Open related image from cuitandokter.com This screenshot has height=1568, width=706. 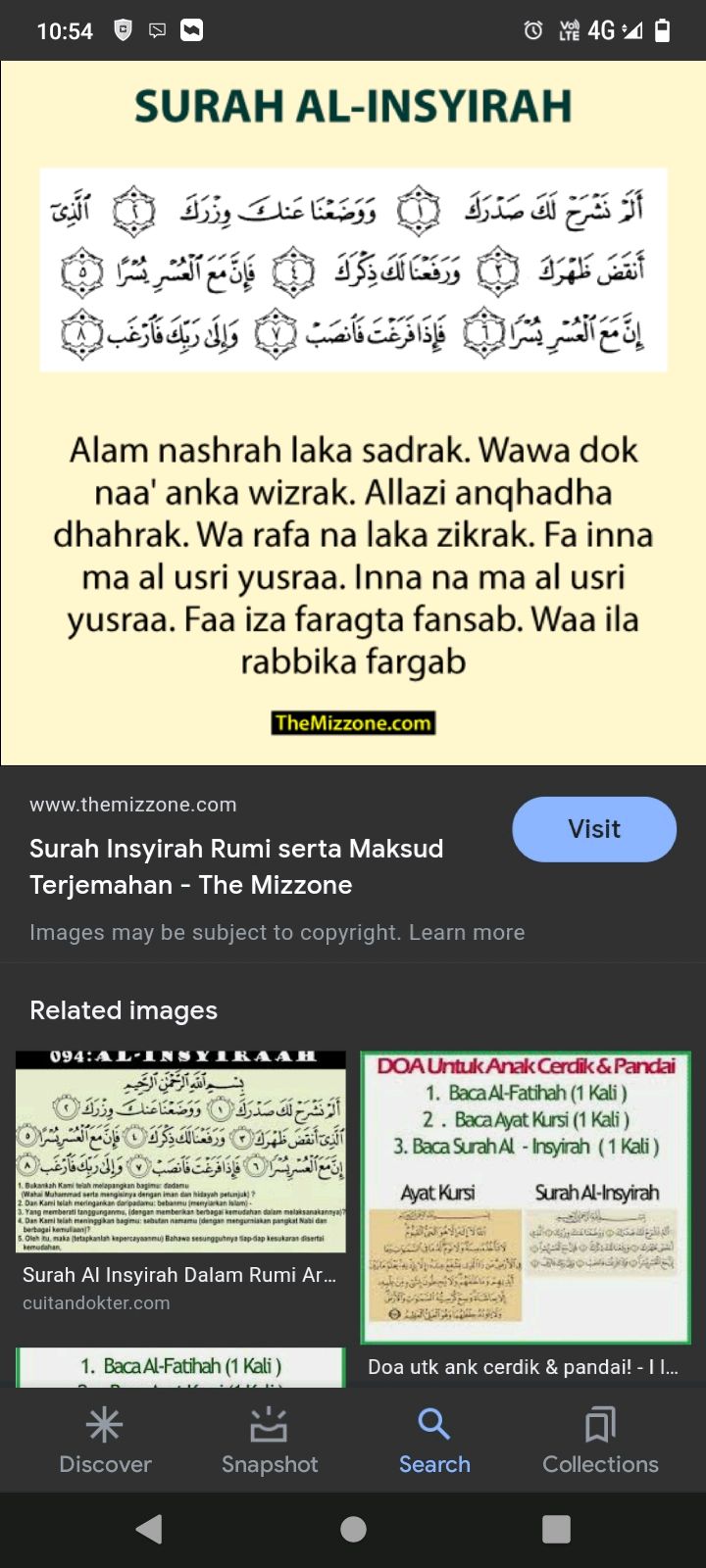coord(180,1151)
